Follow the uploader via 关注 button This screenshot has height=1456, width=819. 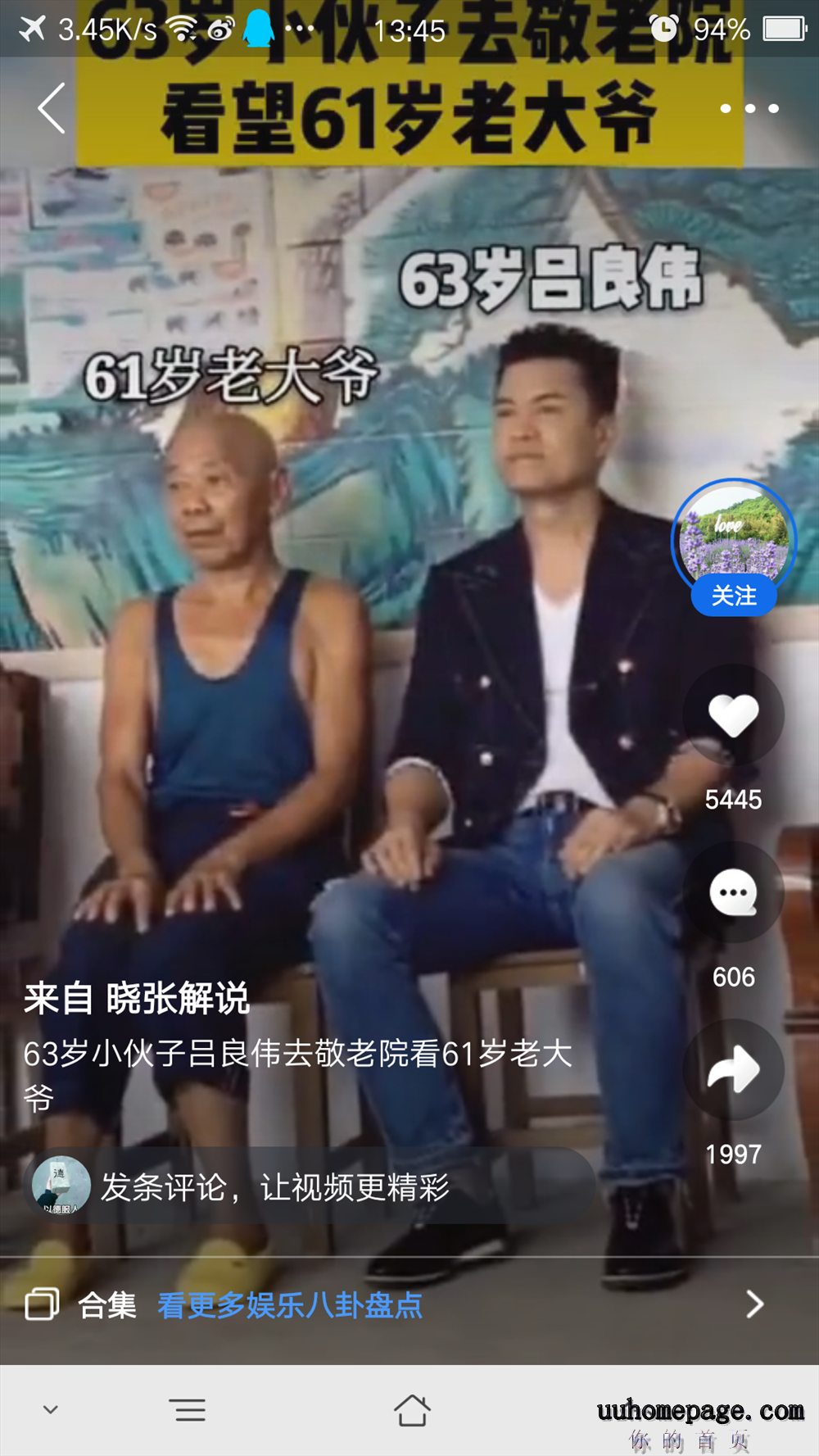(734, 596)
